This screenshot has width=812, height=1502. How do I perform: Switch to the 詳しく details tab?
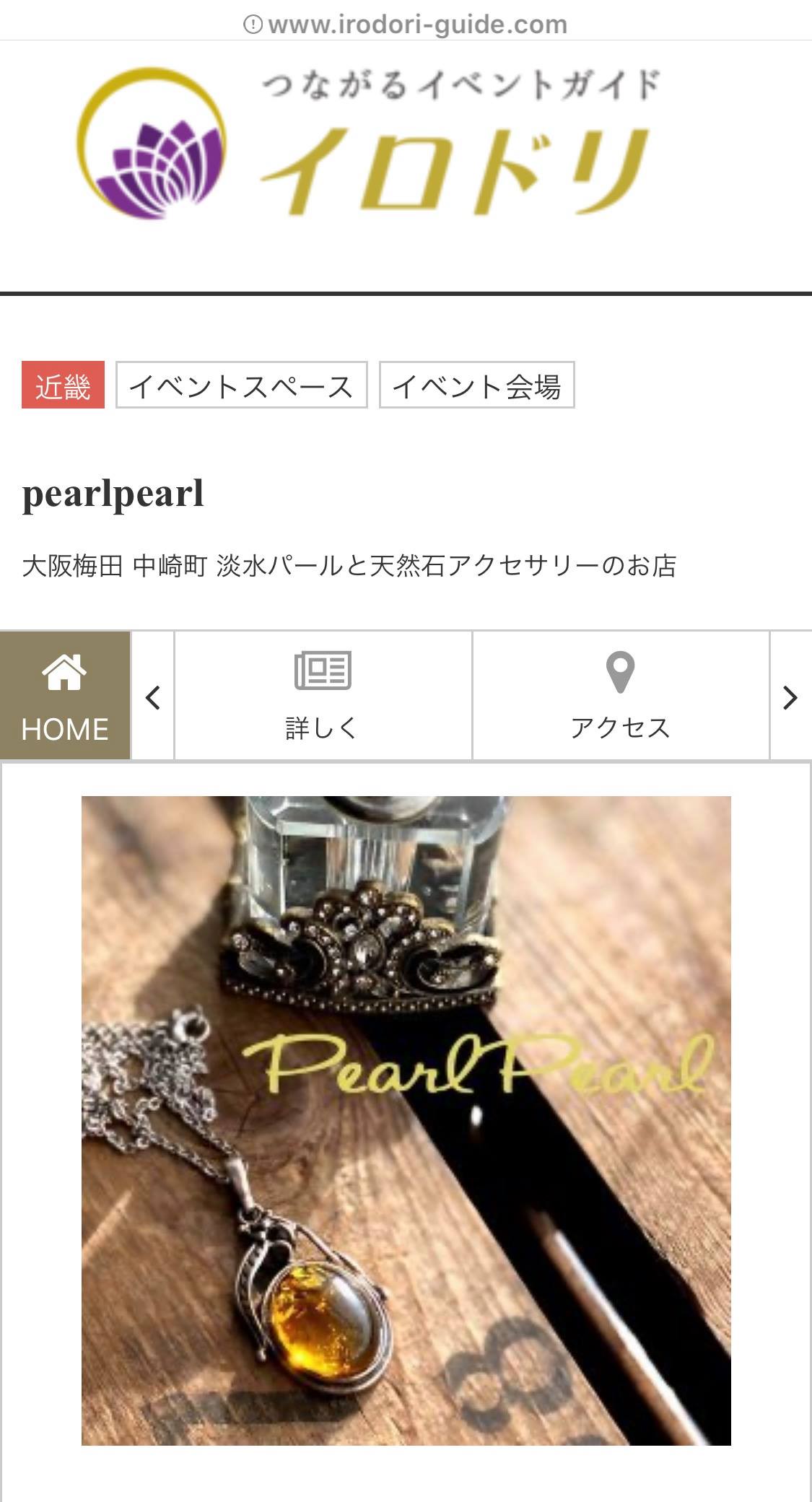click(323, 696)
